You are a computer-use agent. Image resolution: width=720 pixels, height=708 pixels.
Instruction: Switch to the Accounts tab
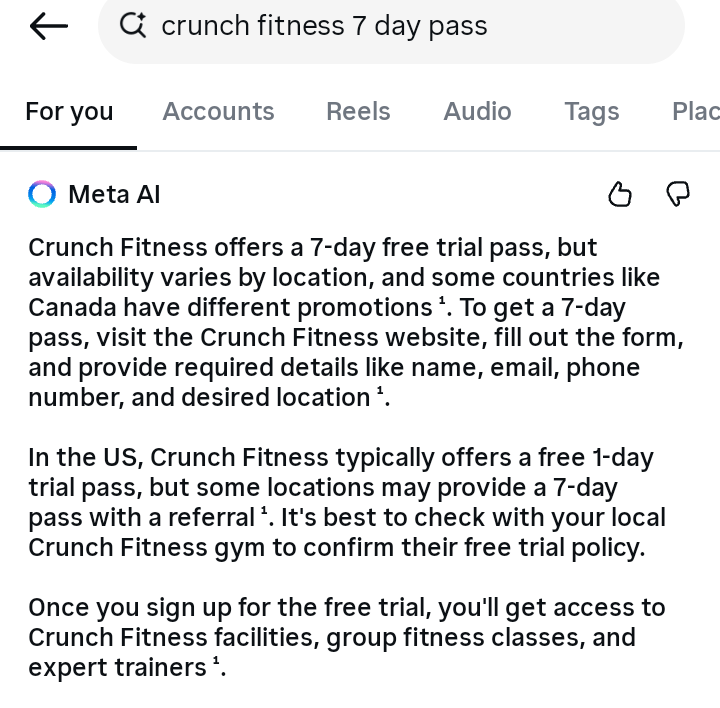click(218, 111)
